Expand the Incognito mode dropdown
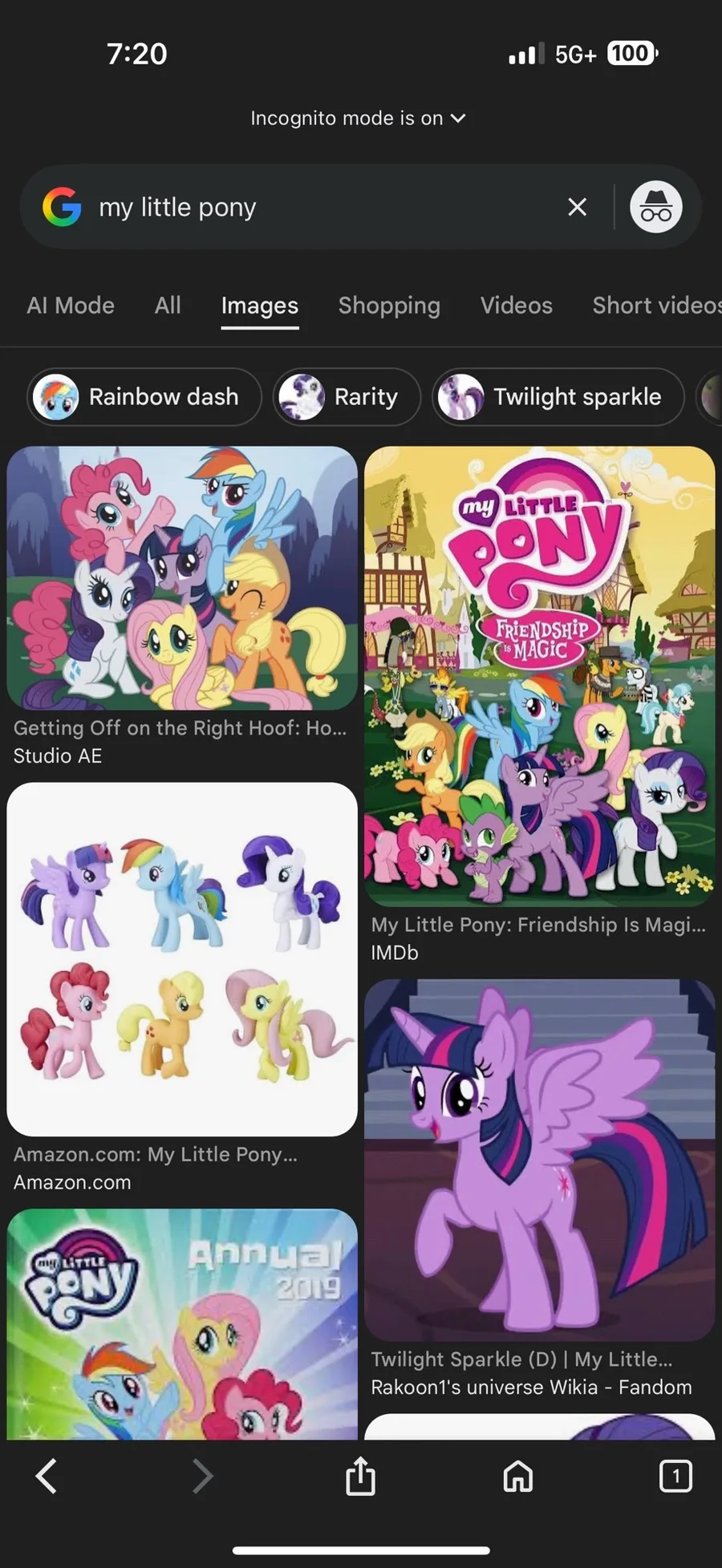 [x=358, y=118]
